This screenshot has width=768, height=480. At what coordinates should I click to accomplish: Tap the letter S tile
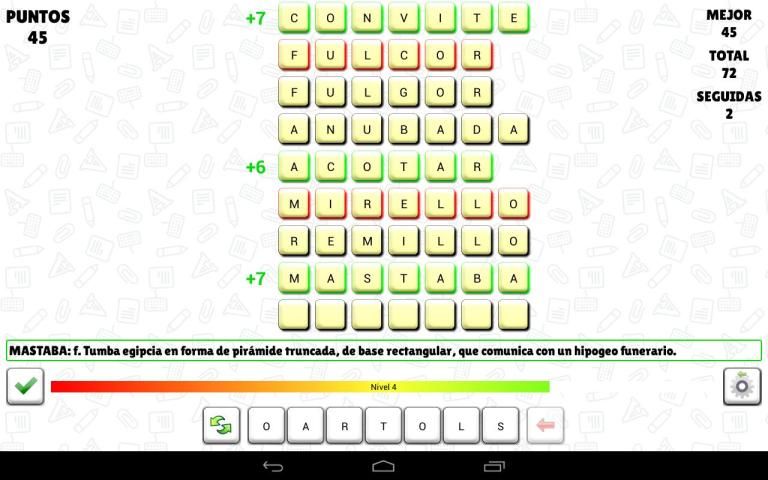coord(500,426)
